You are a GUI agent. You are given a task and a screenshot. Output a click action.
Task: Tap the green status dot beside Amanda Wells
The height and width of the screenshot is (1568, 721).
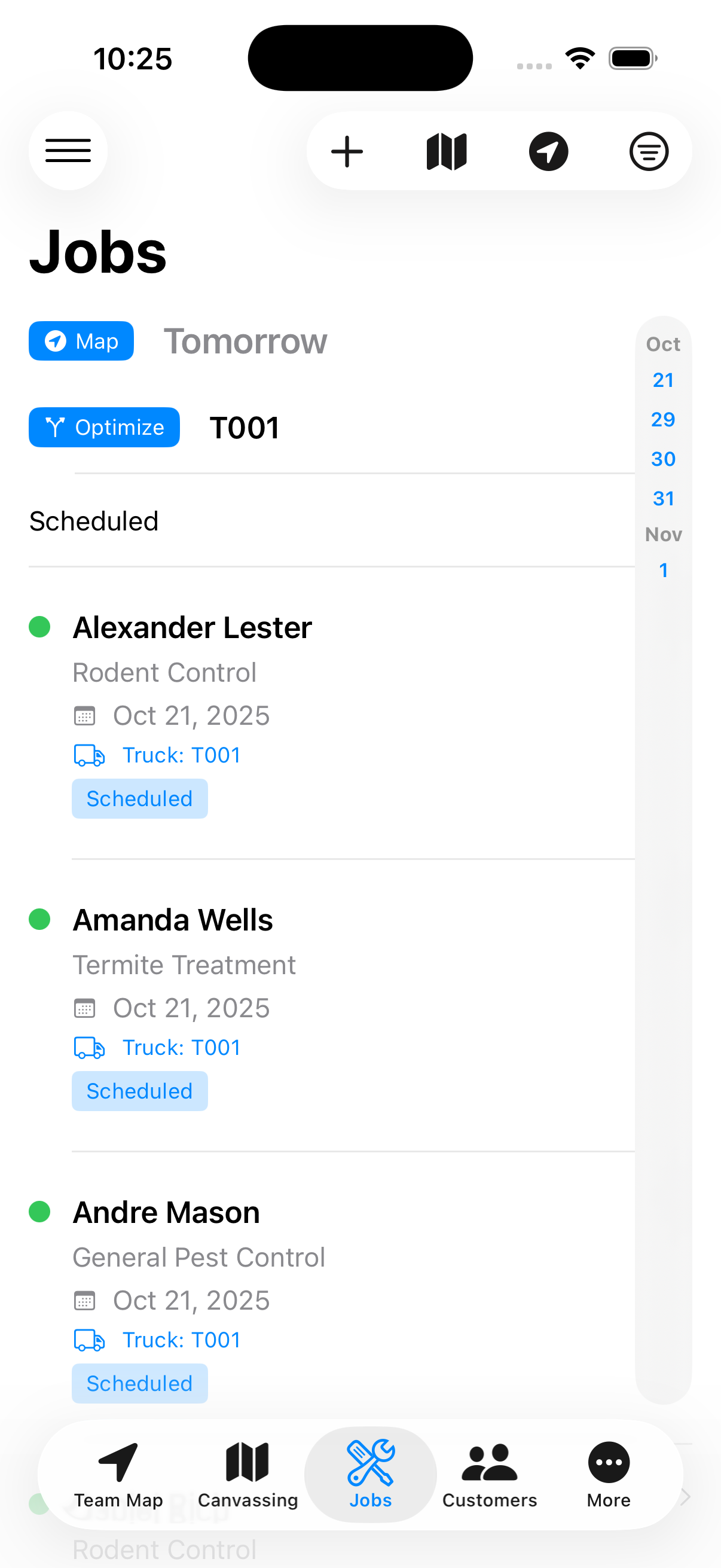click(x=39, y=920)
